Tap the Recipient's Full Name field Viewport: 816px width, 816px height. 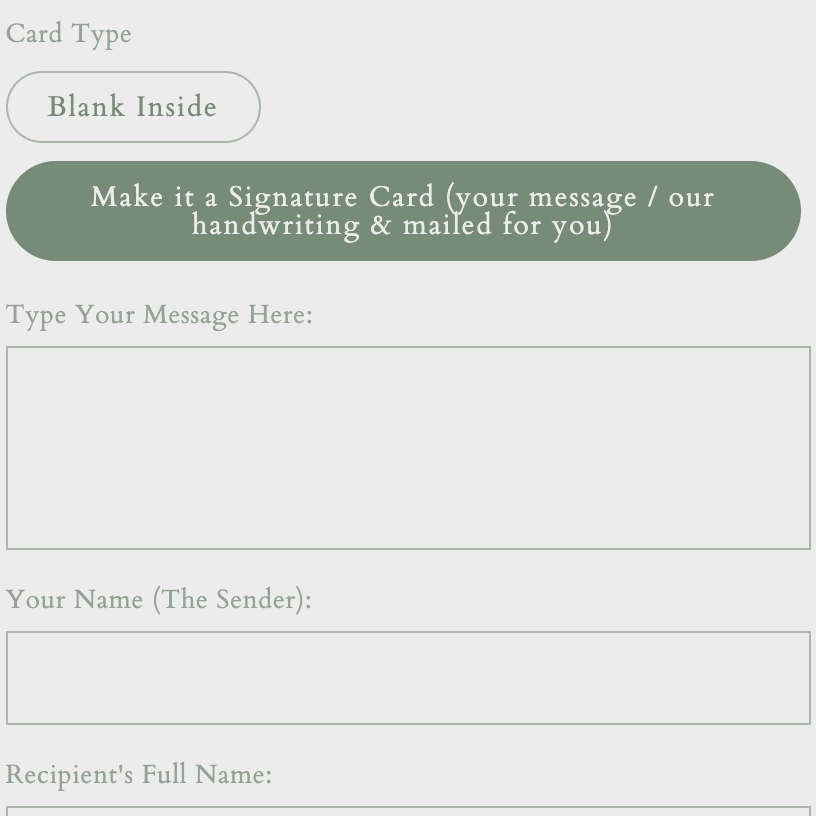408,811
